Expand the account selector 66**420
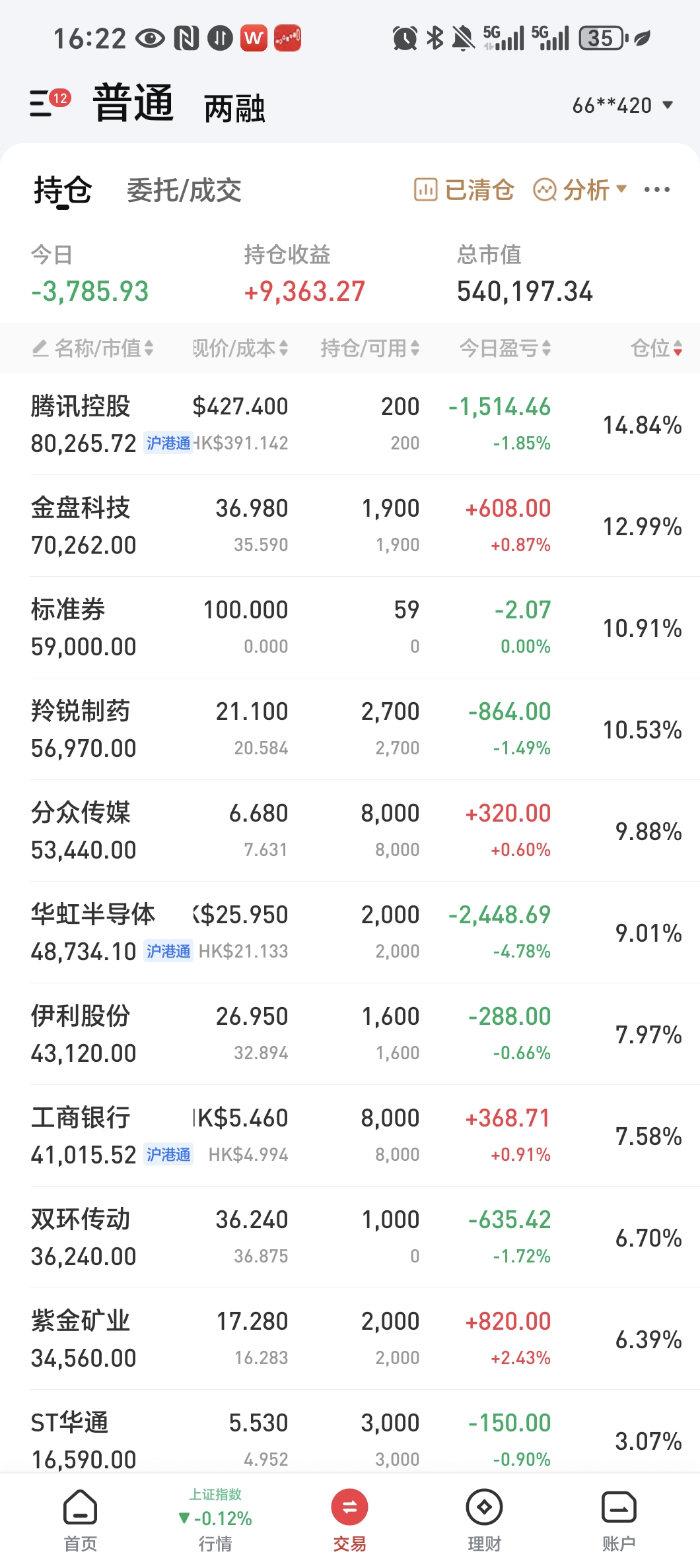Screen dimensions: 700x1568 (622, 106)
